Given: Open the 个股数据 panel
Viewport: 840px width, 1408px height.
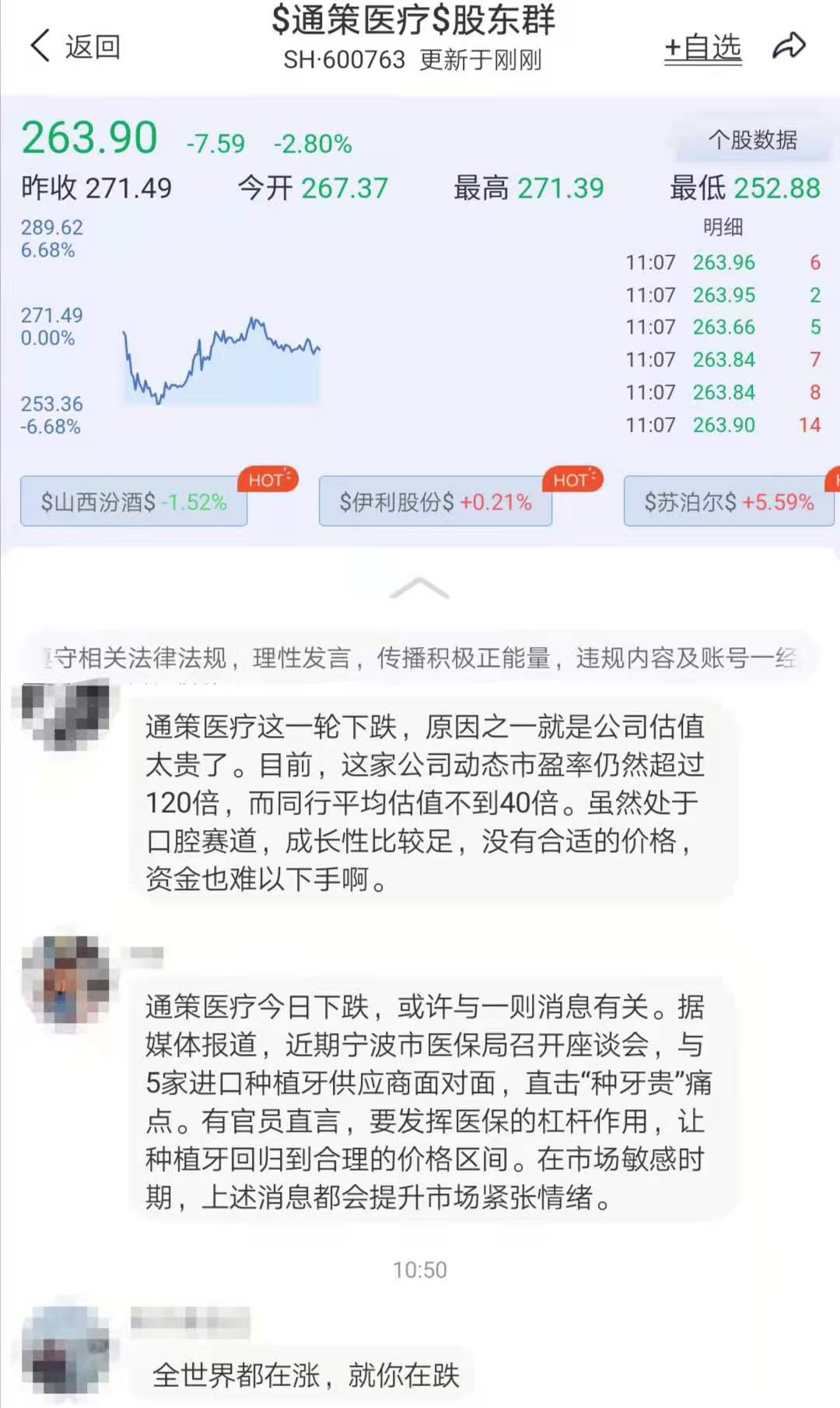Looking at the screenshot, I should pyautogui.click(x=753, y=141).
